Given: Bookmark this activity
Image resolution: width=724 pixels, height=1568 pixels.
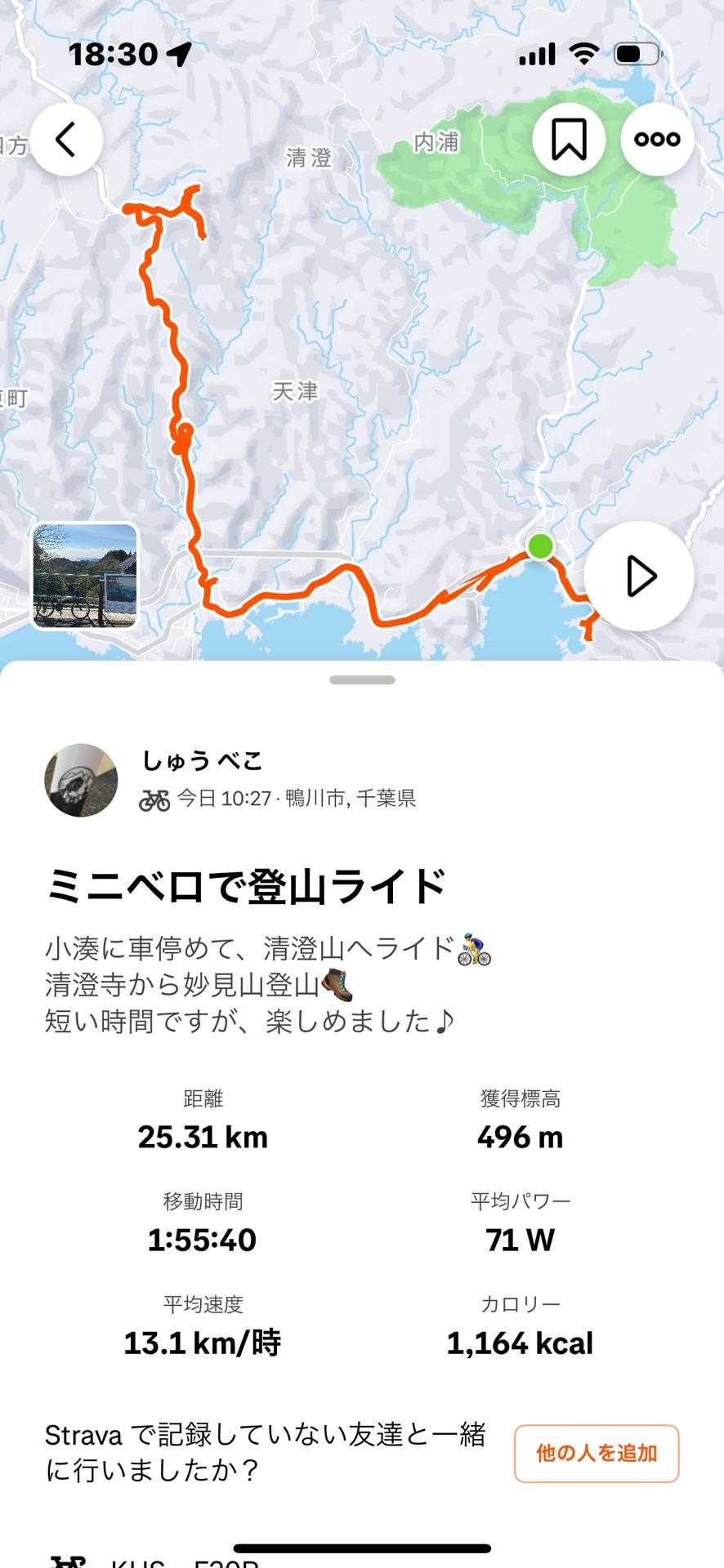Looking at the screenshot, I should coord(569,140).
